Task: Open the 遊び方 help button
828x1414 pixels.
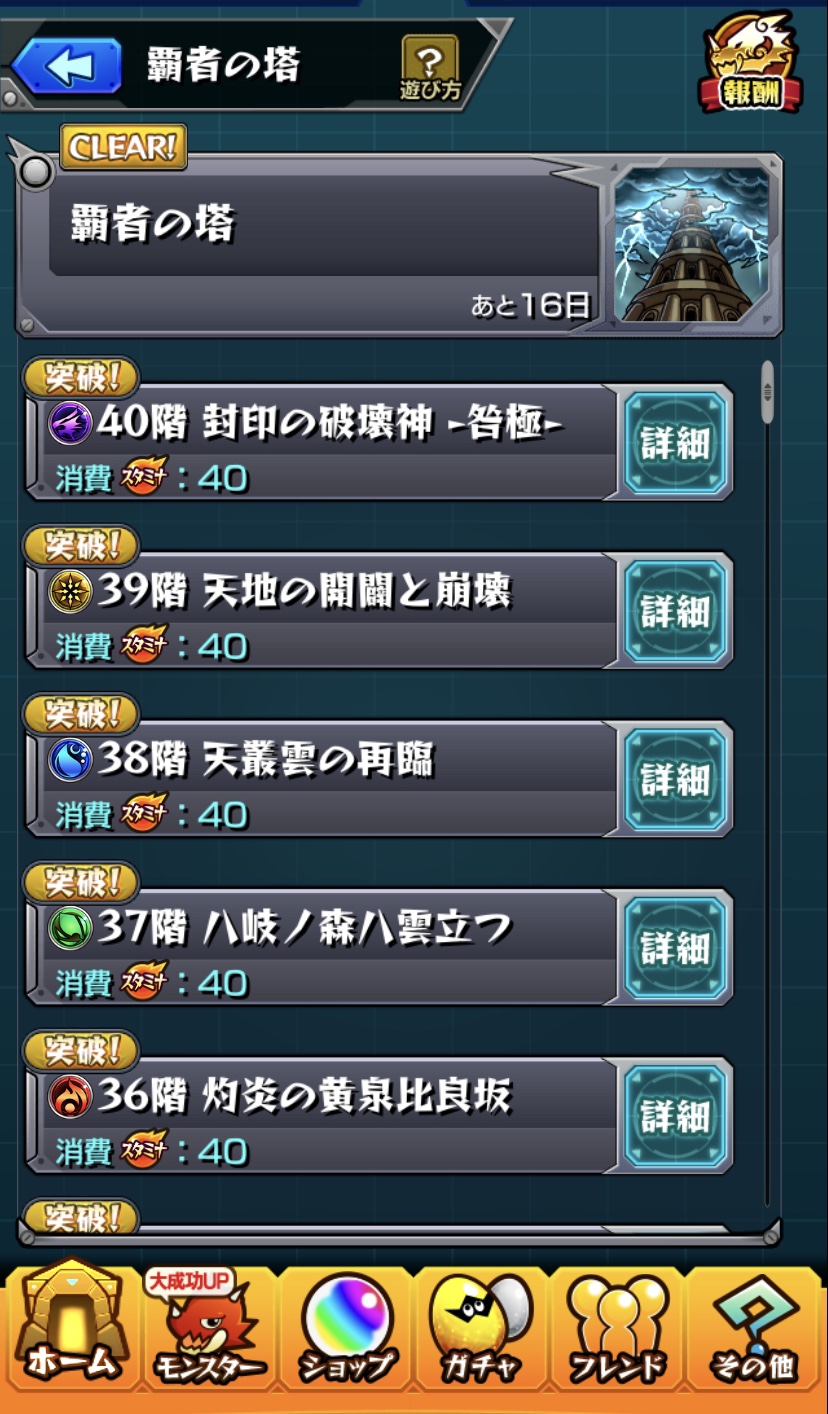Action: point(431,67)
